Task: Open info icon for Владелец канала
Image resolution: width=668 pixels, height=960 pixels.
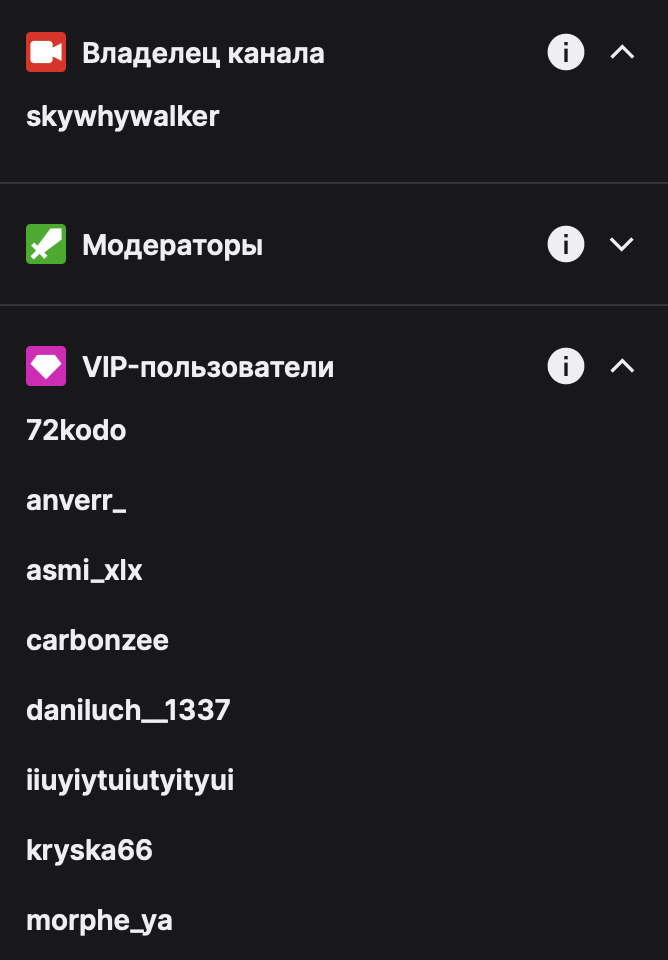Action: coord(565,53)
